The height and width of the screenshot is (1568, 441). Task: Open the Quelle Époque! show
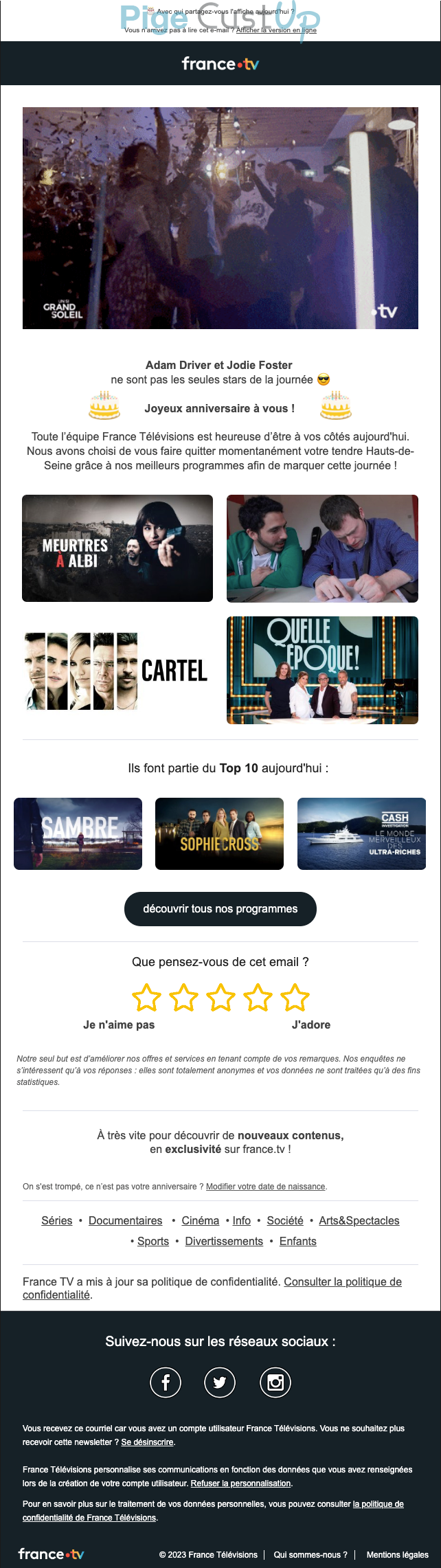(x=322, y=670)
